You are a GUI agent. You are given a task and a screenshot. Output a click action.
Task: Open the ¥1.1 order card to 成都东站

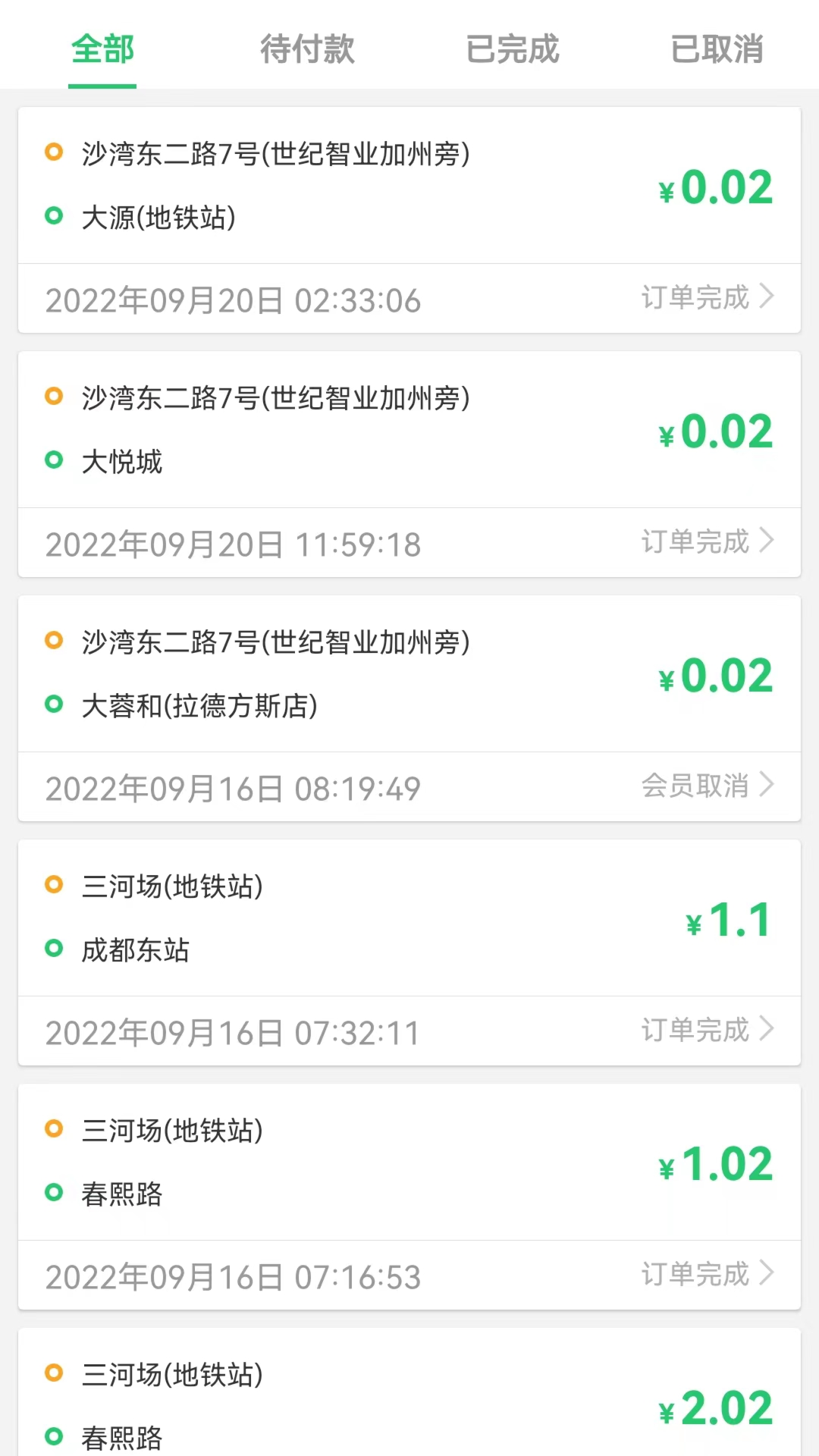[x=409, y=918]
